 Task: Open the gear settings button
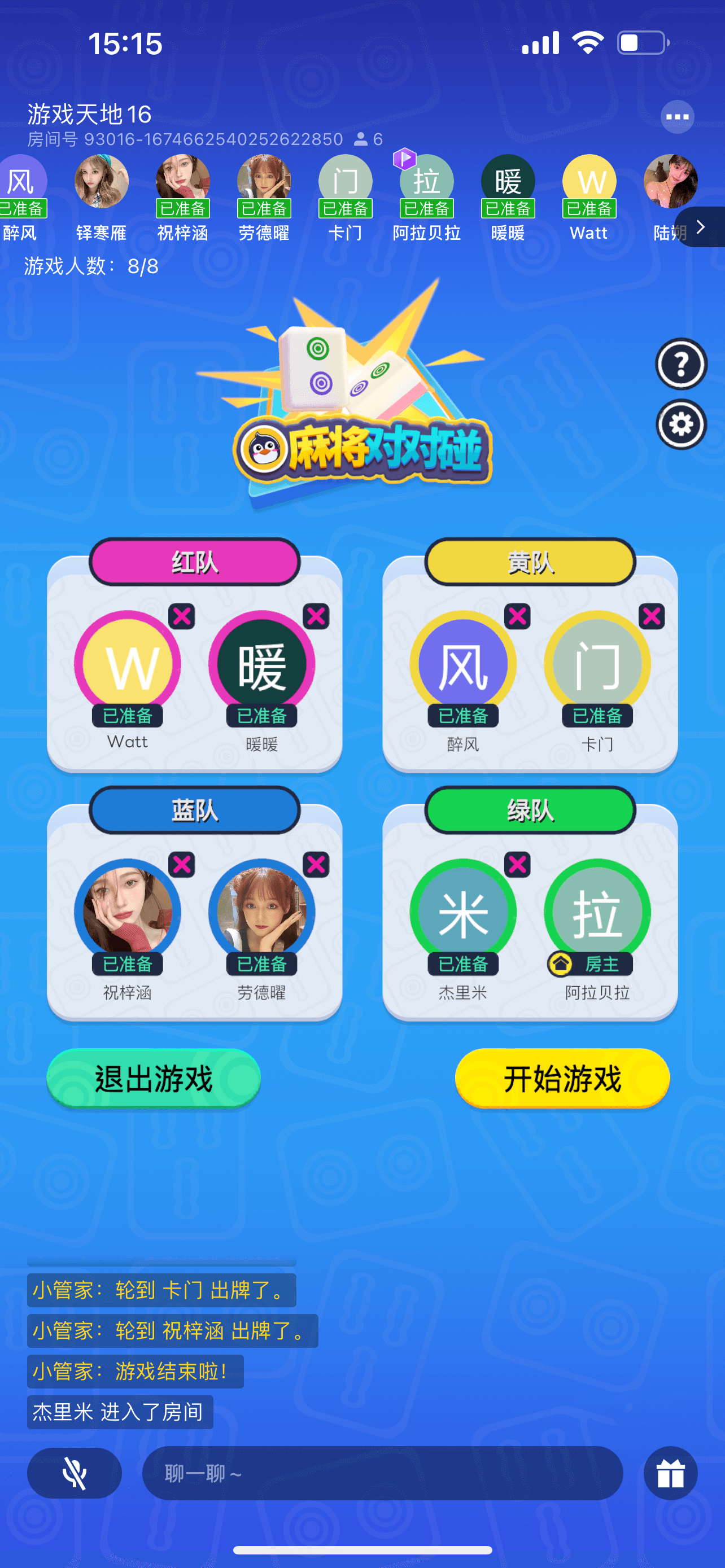680,424
